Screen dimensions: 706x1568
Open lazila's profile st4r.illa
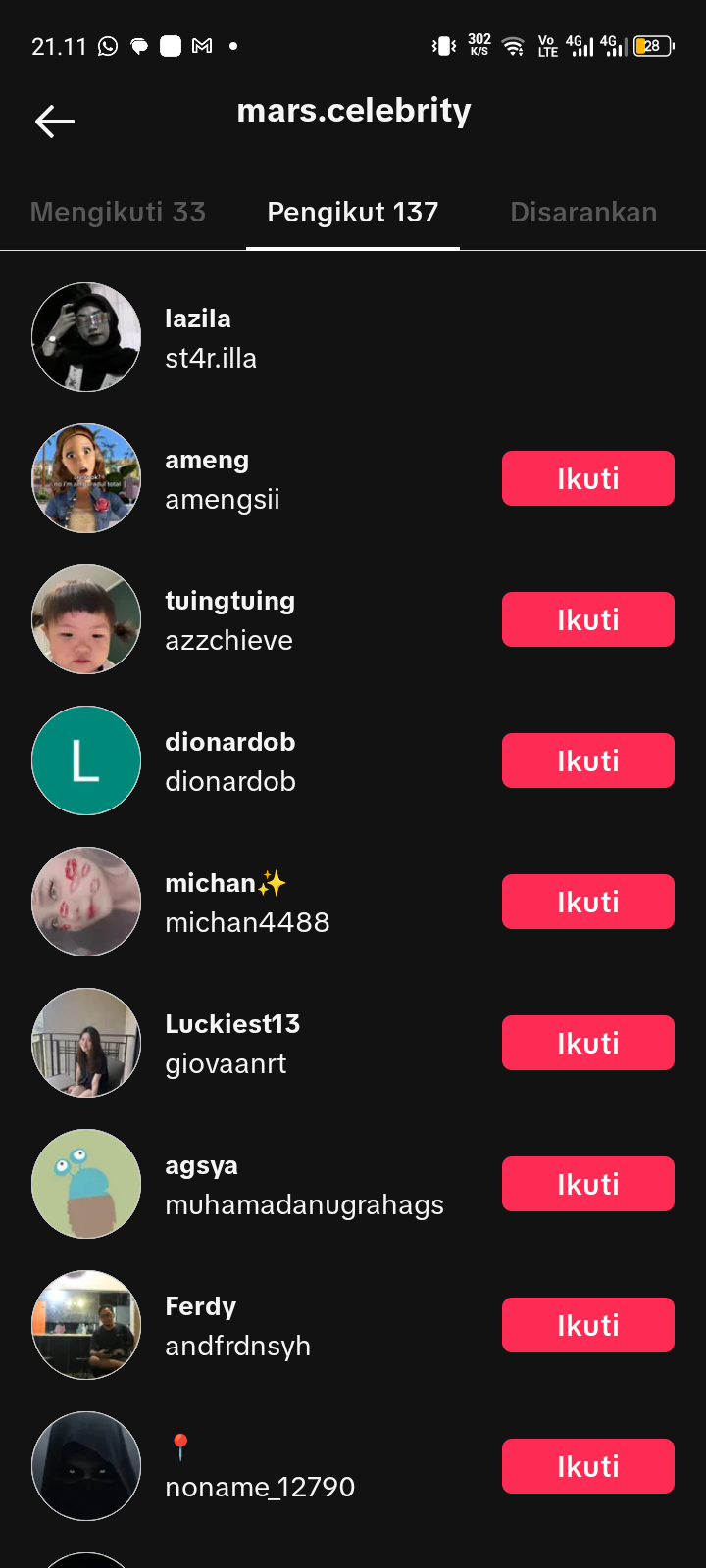pos(211,338)
